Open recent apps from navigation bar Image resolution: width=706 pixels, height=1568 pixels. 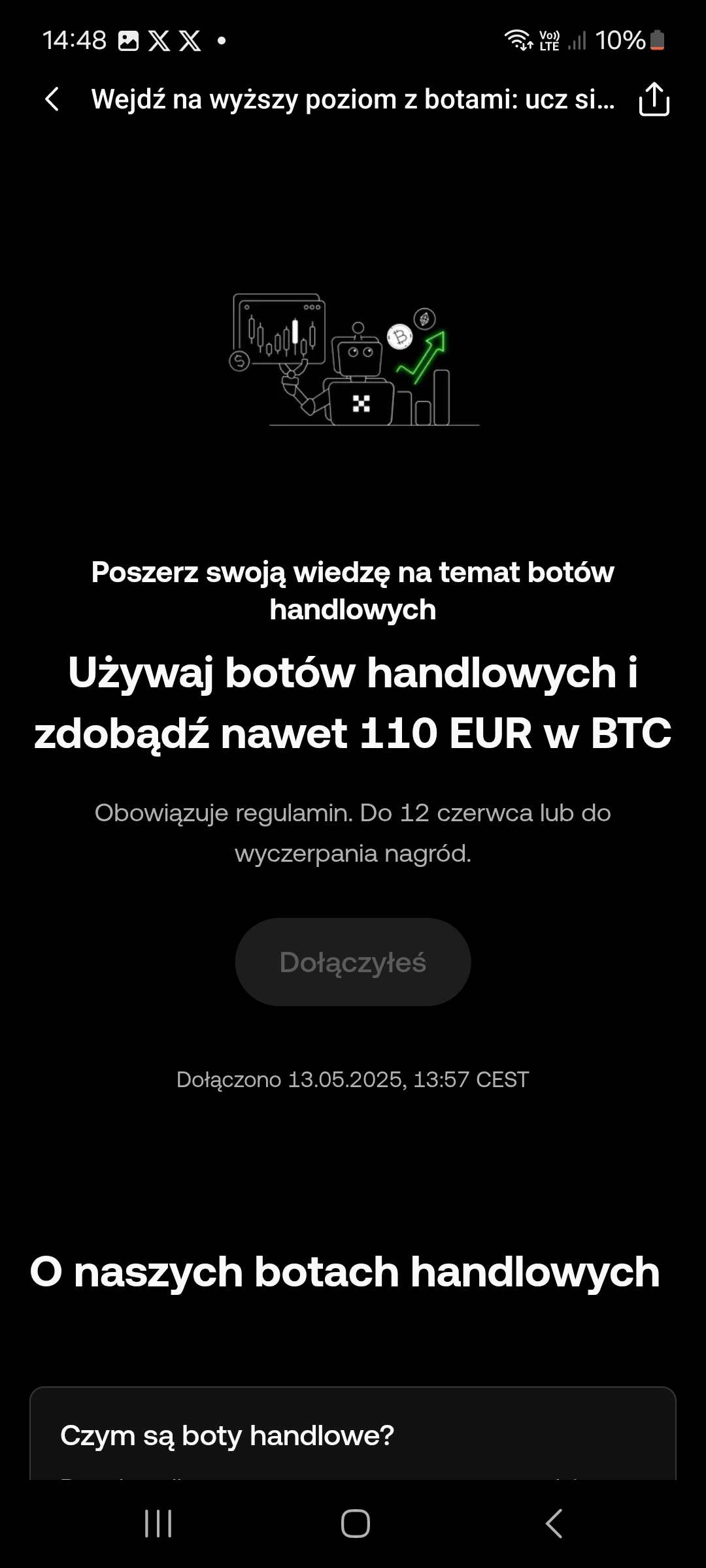pos(158,1524)
